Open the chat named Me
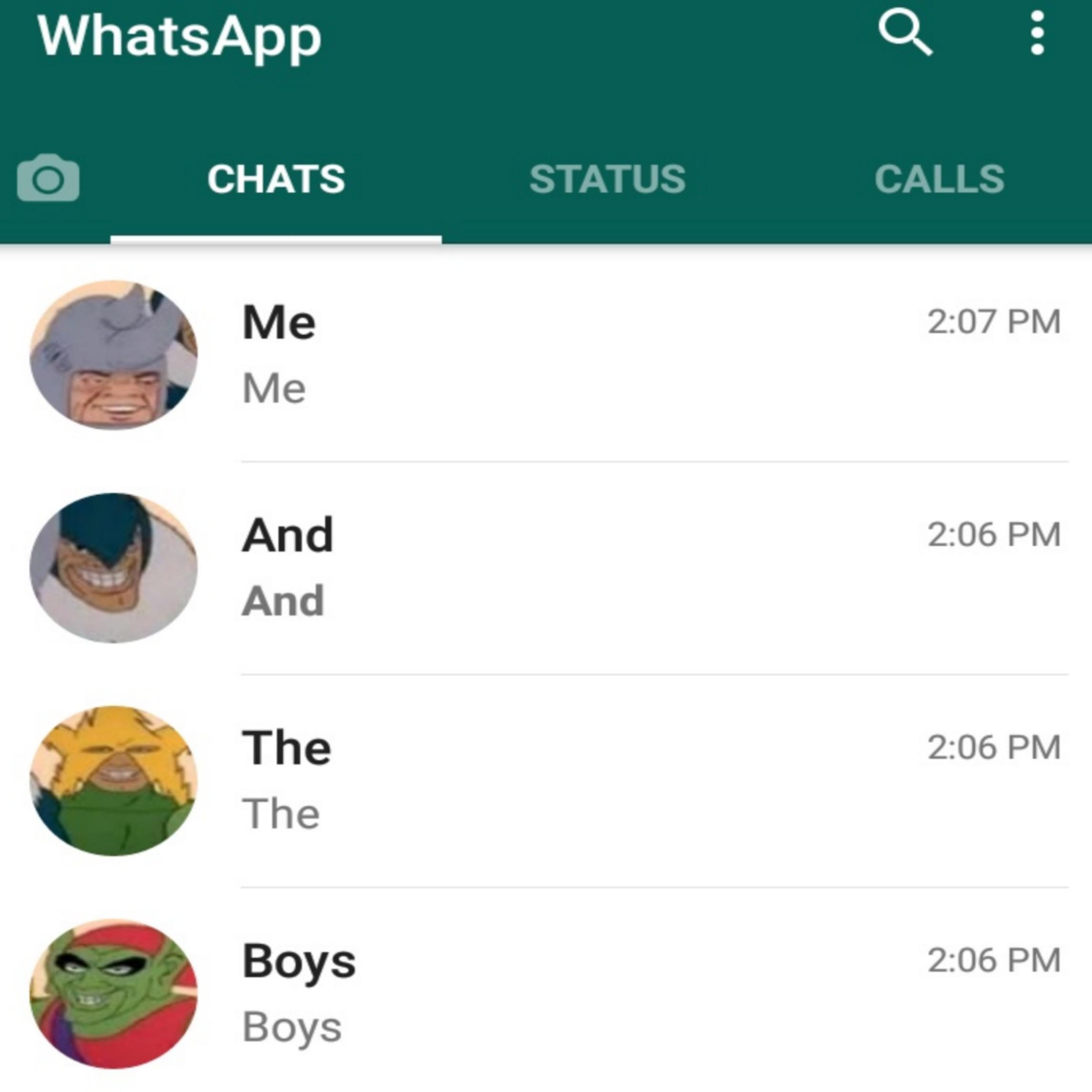The image size is (1092, 1092). tap(565, 355)
